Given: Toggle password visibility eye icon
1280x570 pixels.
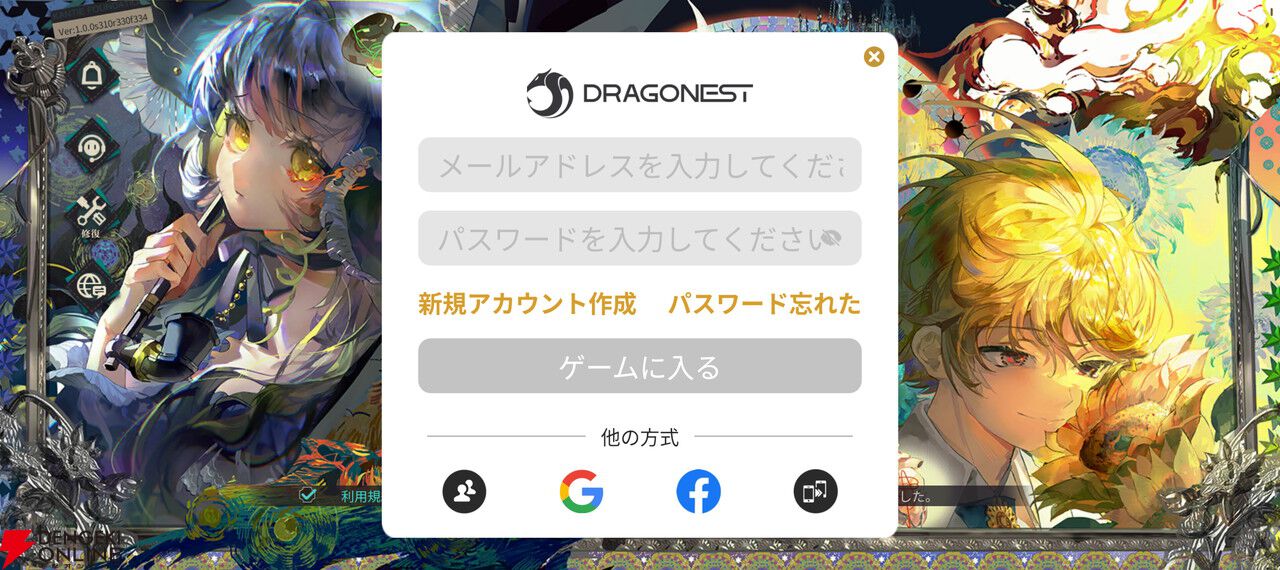Looking at the screenshot, I should 830,238.
